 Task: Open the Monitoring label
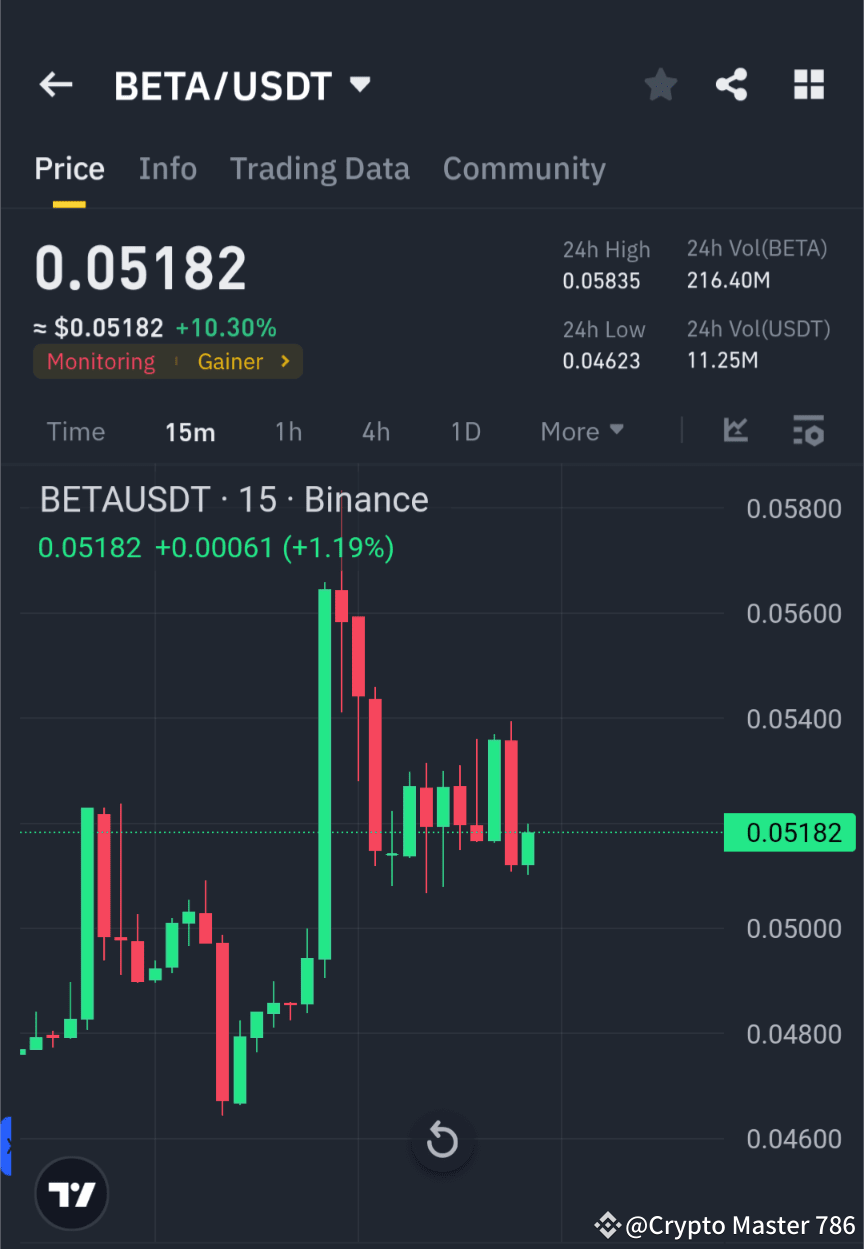[100, 361]
